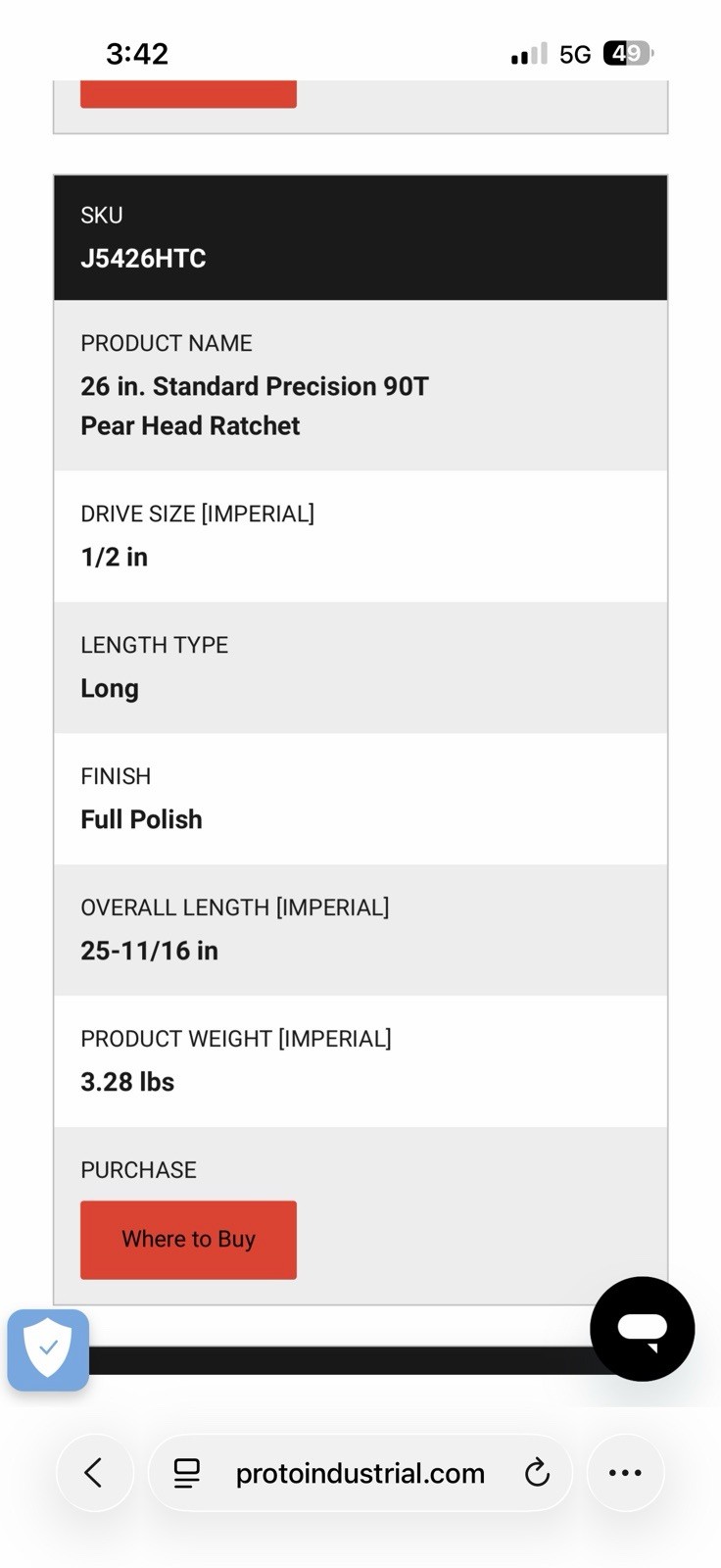Open the browser's more options menu

pos(625,1472)
